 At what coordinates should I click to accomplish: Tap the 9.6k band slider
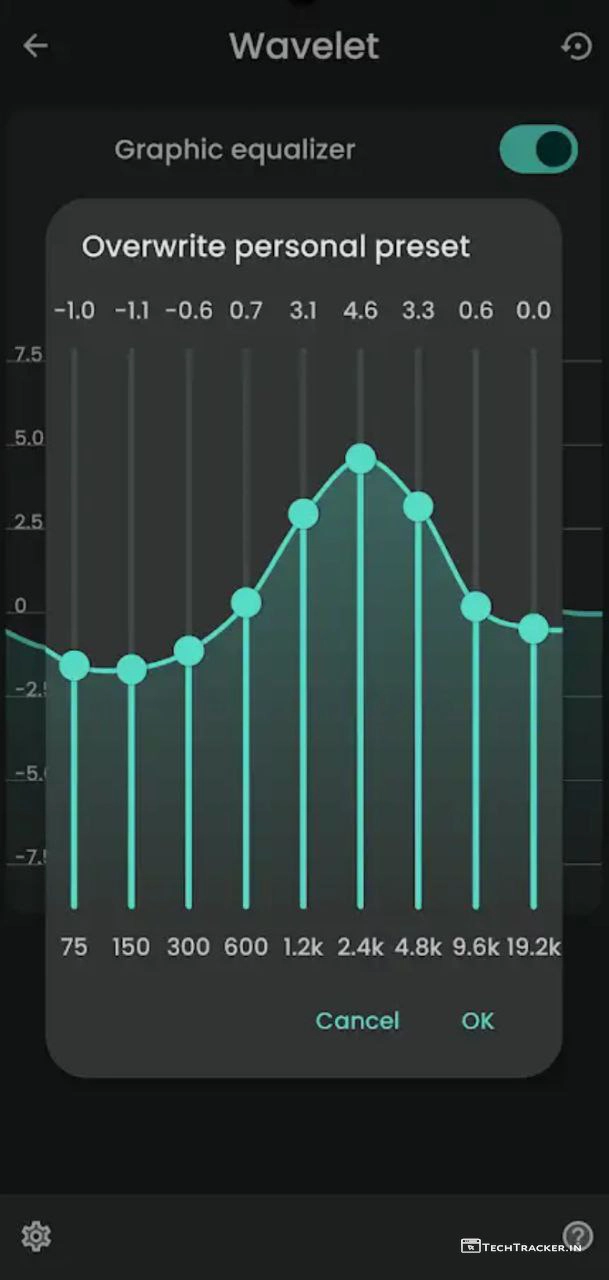(476, 606)
